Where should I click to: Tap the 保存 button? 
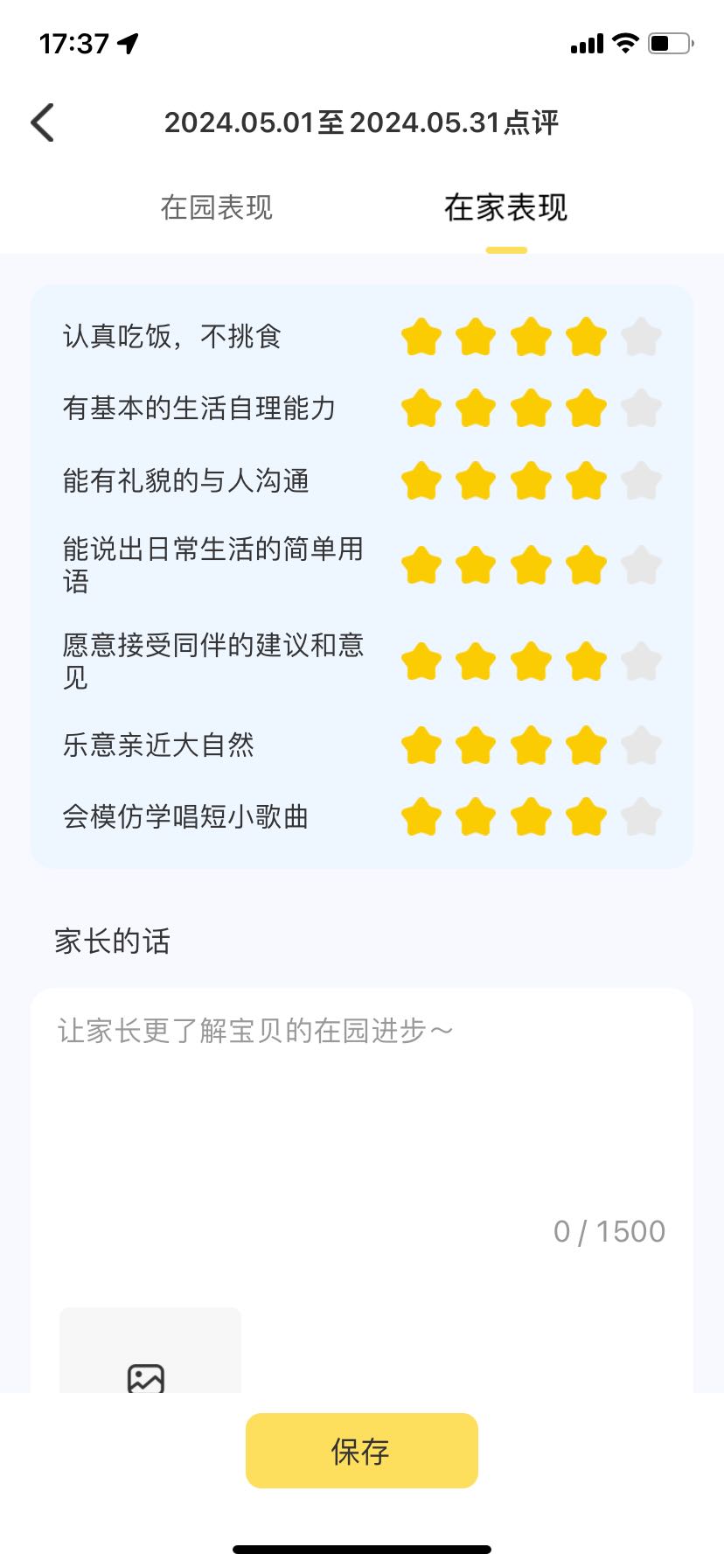[x=361, y=1451]
